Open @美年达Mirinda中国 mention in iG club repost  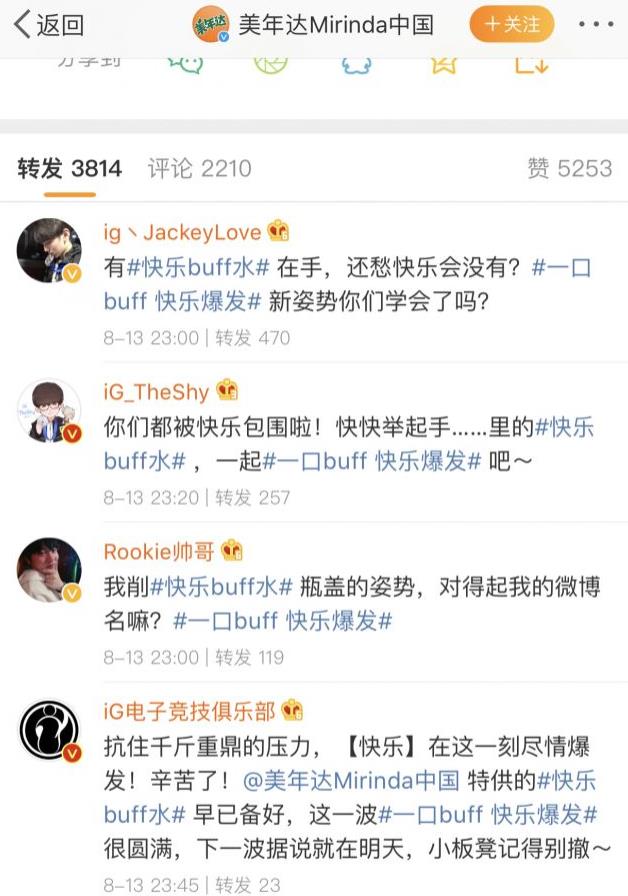(x=348, y=780)
